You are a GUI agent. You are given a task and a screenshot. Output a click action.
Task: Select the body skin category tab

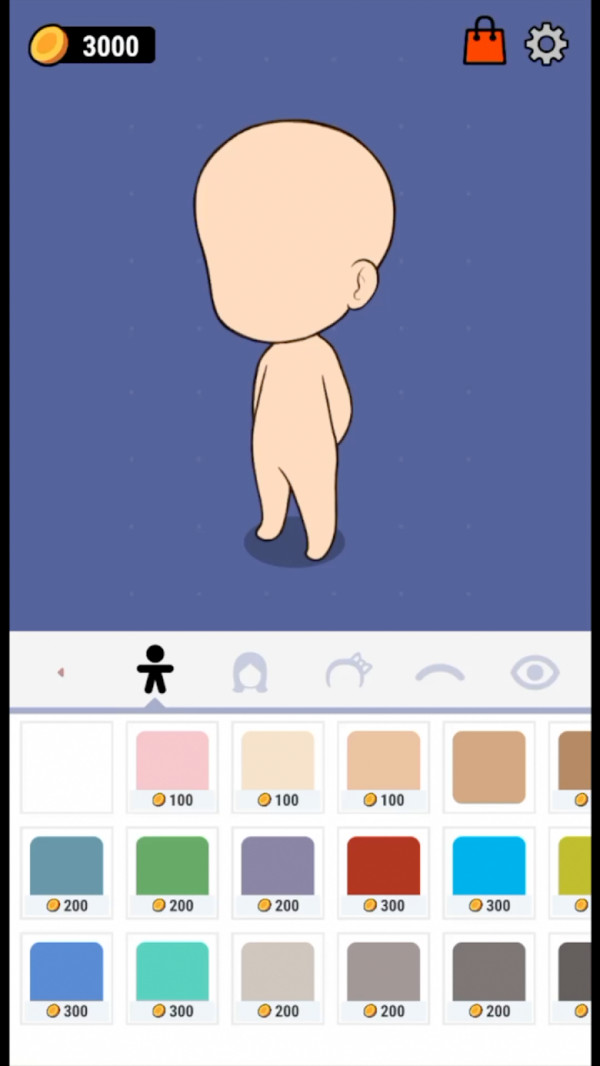click(155, 670)
